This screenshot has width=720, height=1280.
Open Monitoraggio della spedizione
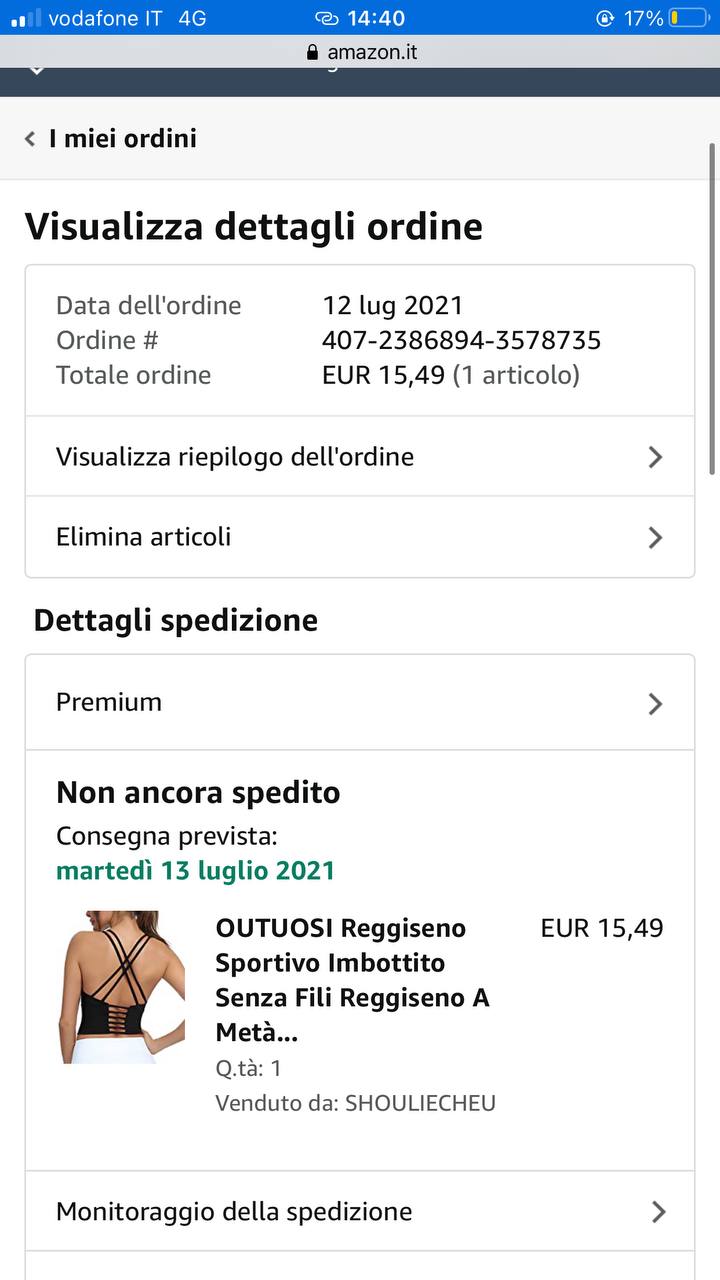360,1212
